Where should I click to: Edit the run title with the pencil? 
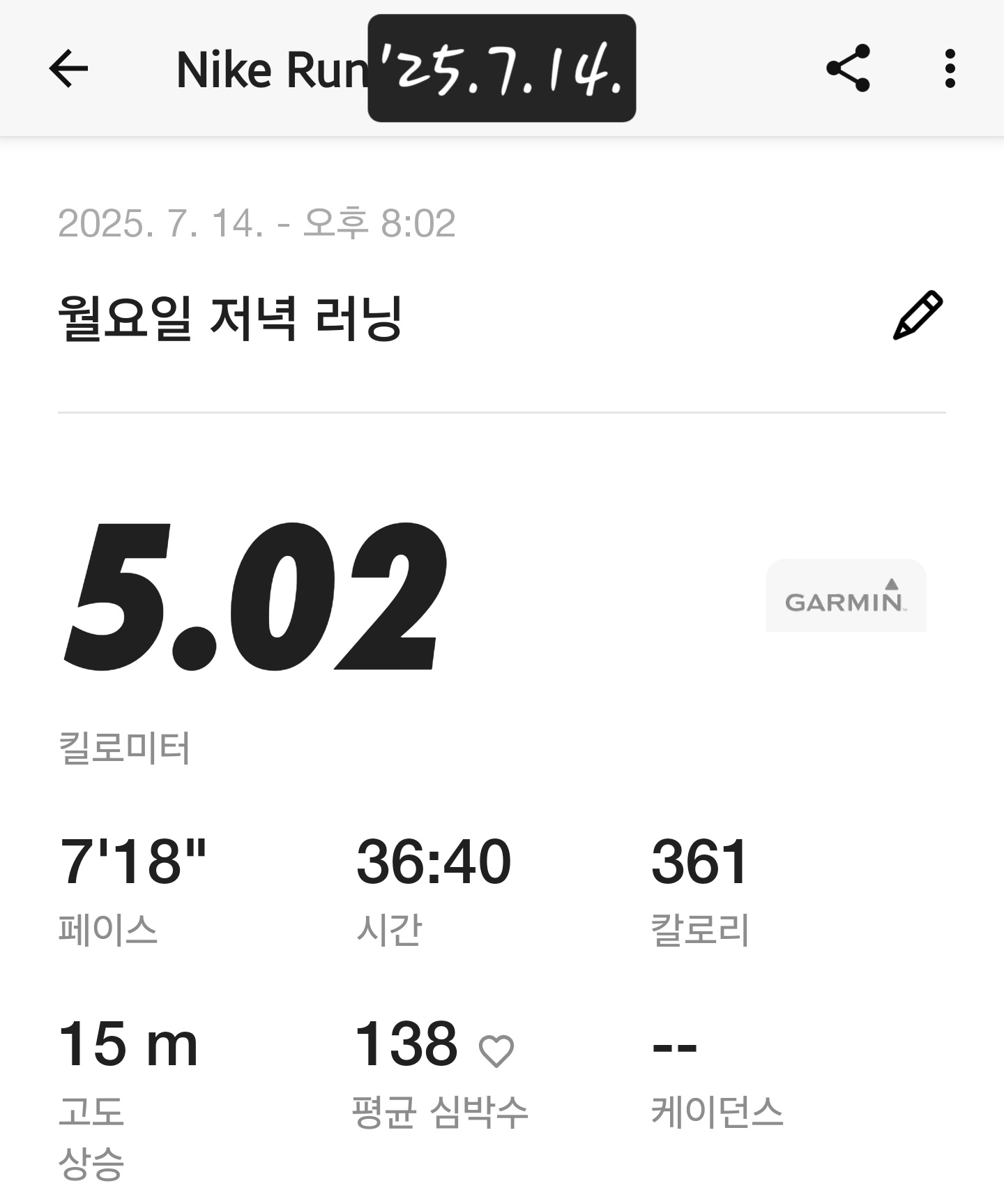click(x=918, y=316)
